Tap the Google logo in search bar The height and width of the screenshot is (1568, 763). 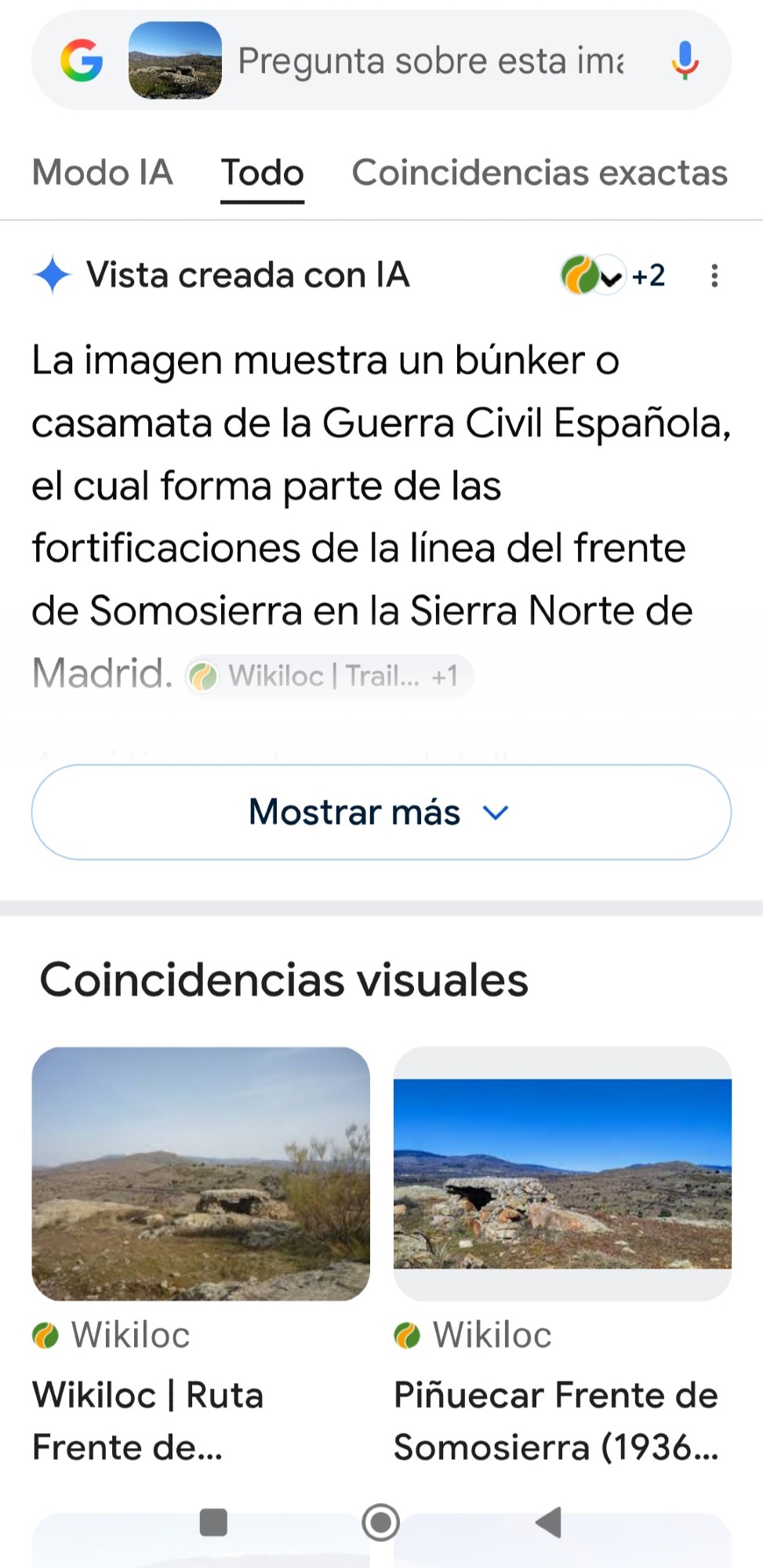click(x=82, y=60)
